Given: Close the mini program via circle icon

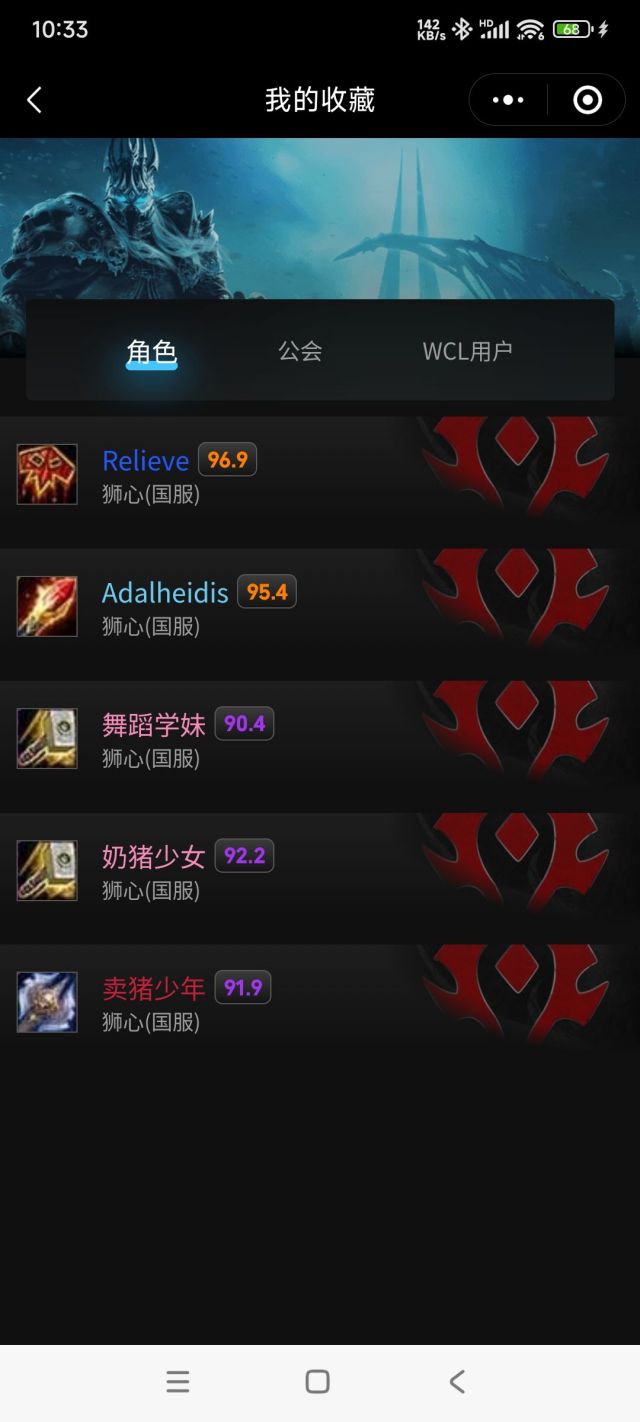Looking at the screenshot, I should [x=587, y=100].
